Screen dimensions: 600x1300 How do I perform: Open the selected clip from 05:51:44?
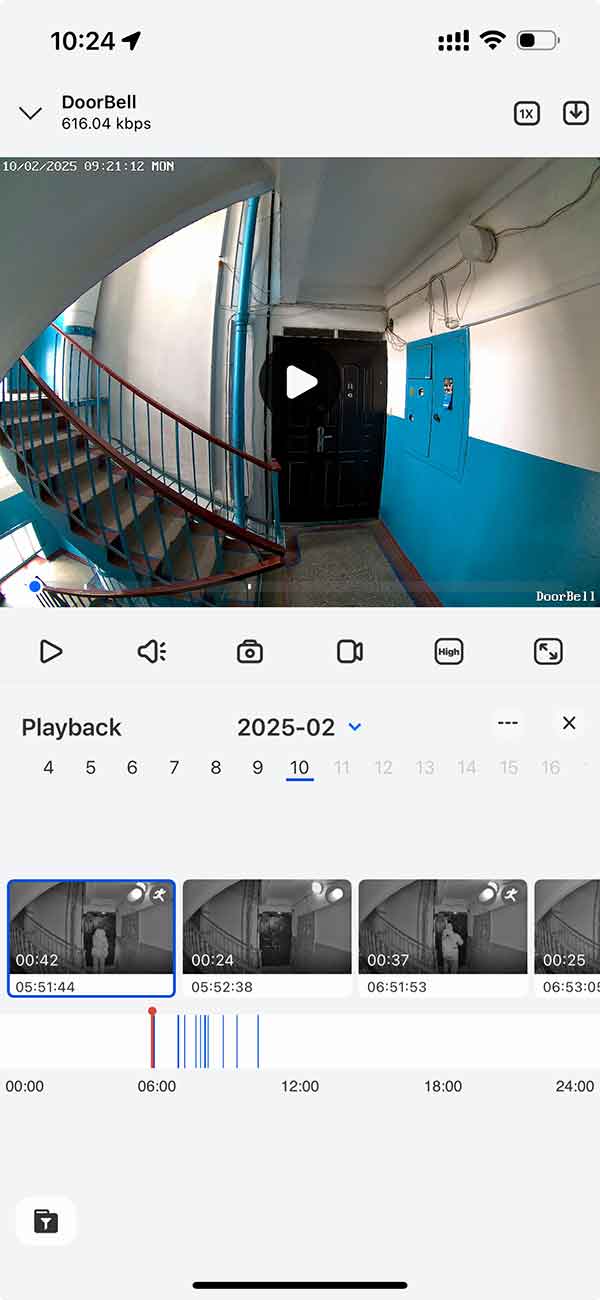[91, 935]
